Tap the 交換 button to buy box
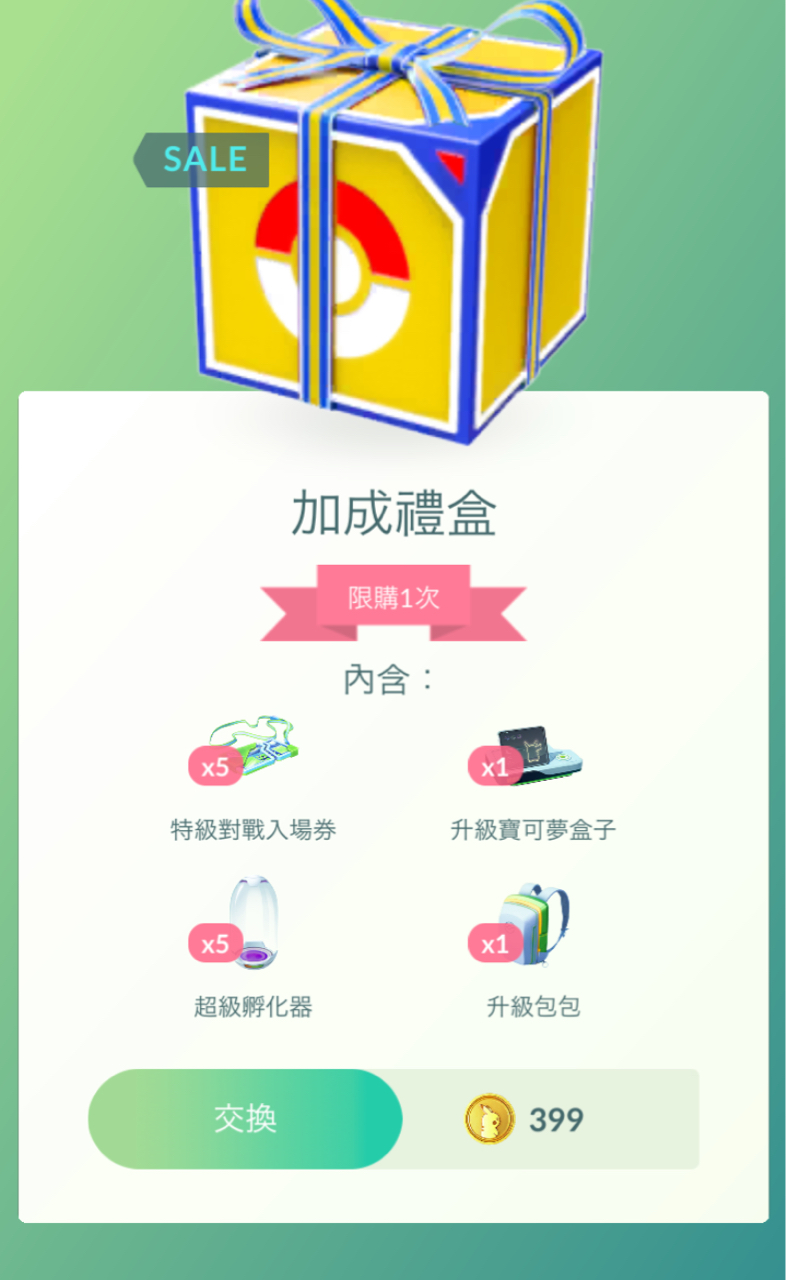786x1280 pixels. [245, 1119]
